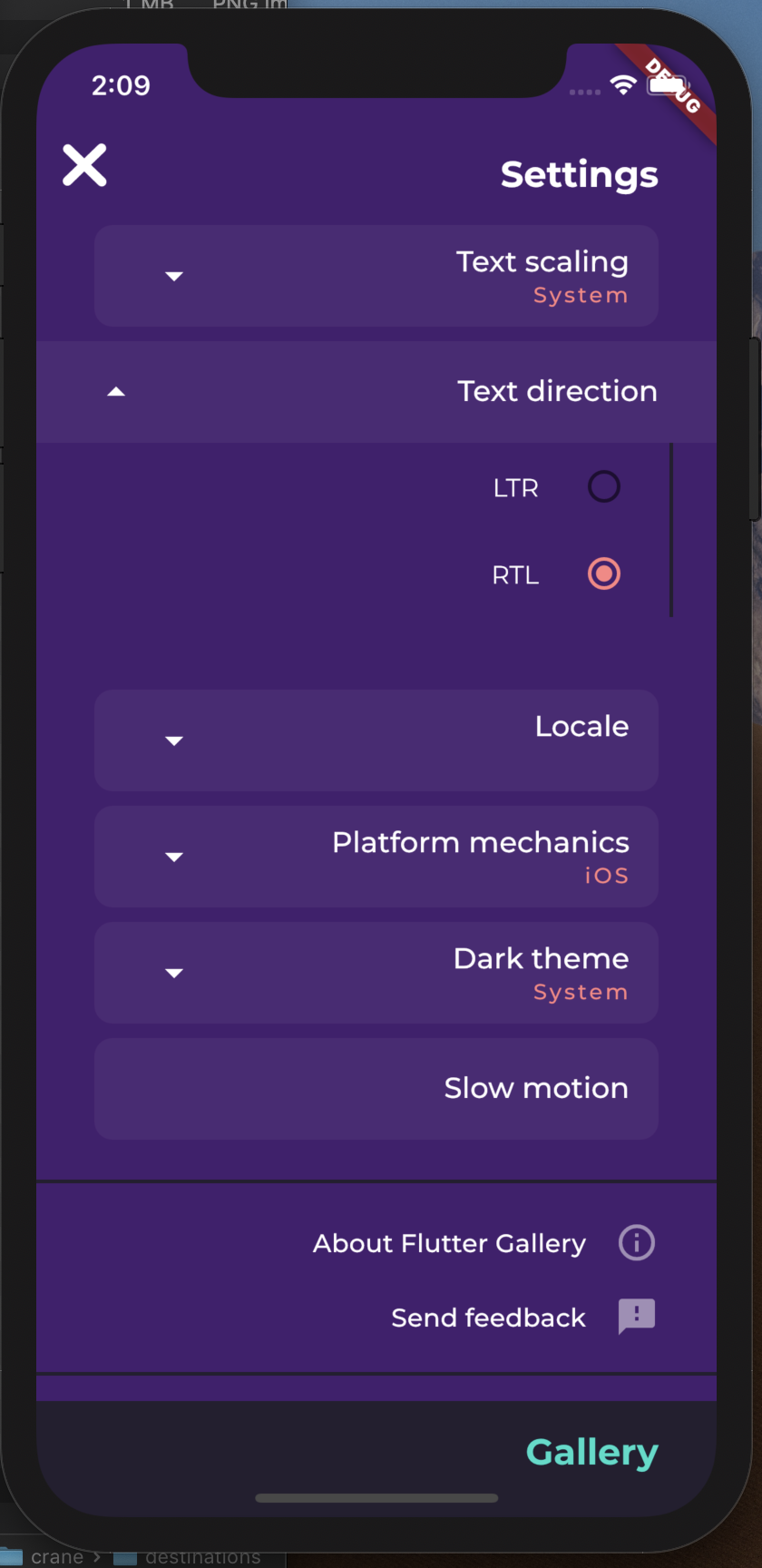Click the info icon next to About Flutter Gallery
This screenshot has width=762, height=1568.
(636, 1242)
